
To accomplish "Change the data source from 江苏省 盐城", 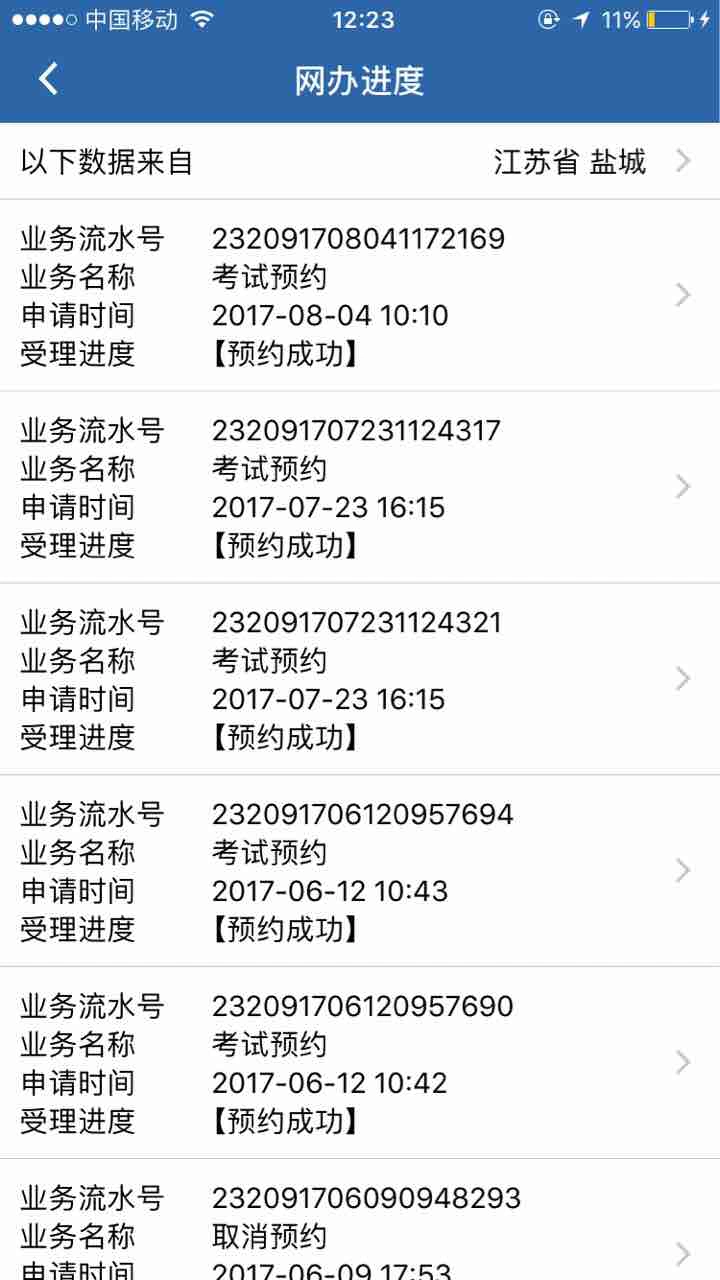I will click(360, 161).
